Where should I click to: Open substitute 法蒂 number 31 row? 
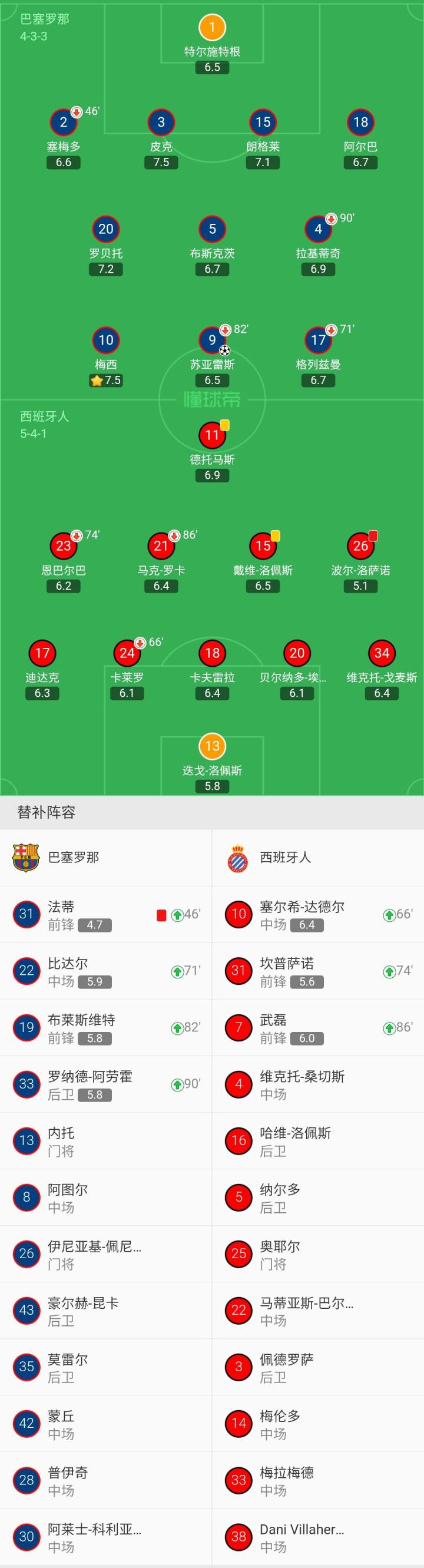click(x=106, y=914)
